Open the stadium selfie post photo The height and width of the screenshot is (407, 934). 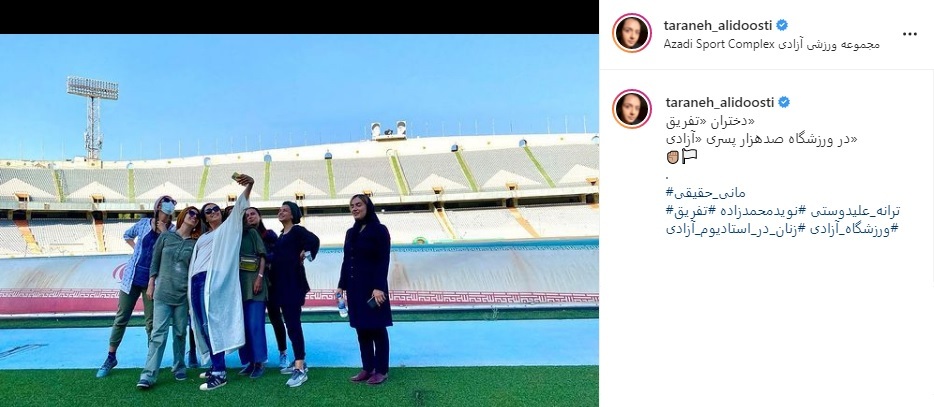299,220
